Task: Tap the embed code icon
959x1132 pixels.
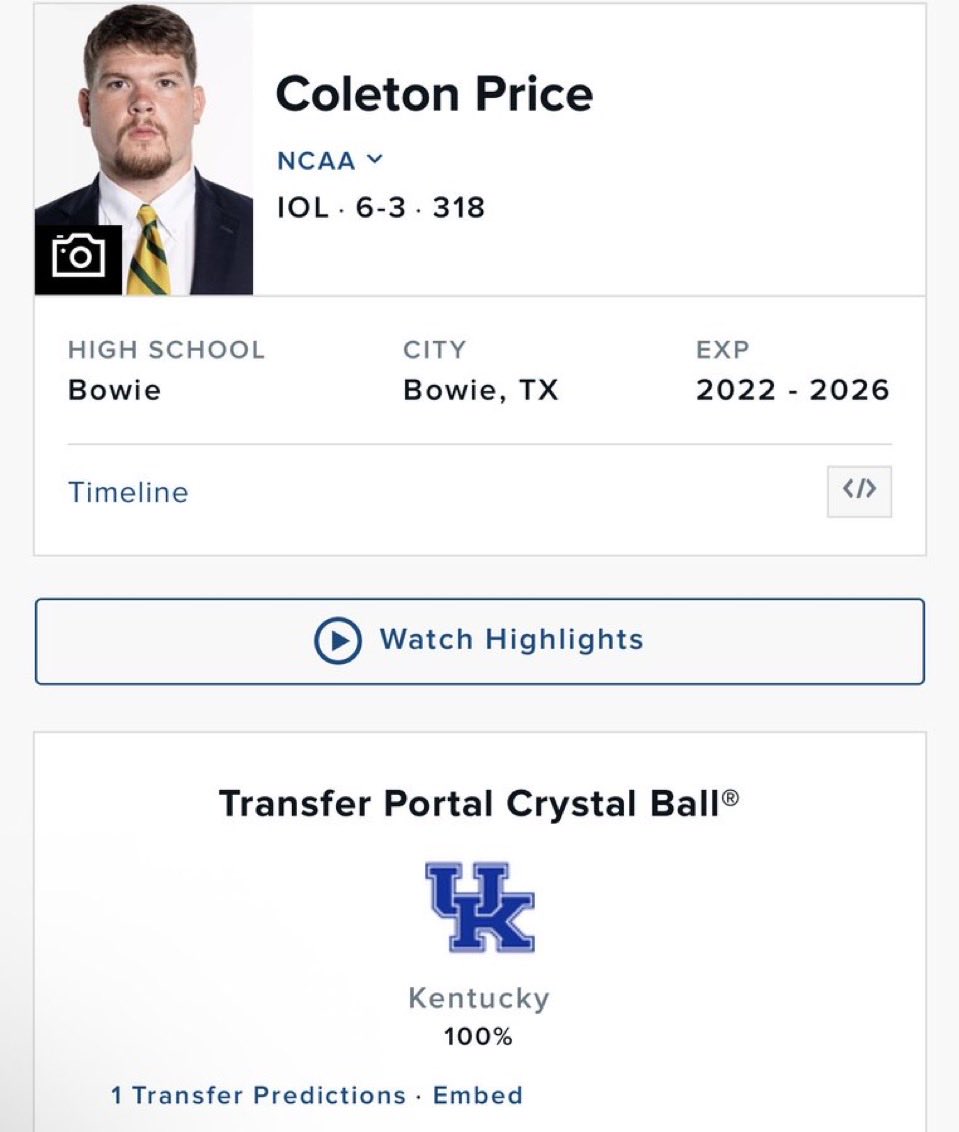Action: [x=859, y=491]
